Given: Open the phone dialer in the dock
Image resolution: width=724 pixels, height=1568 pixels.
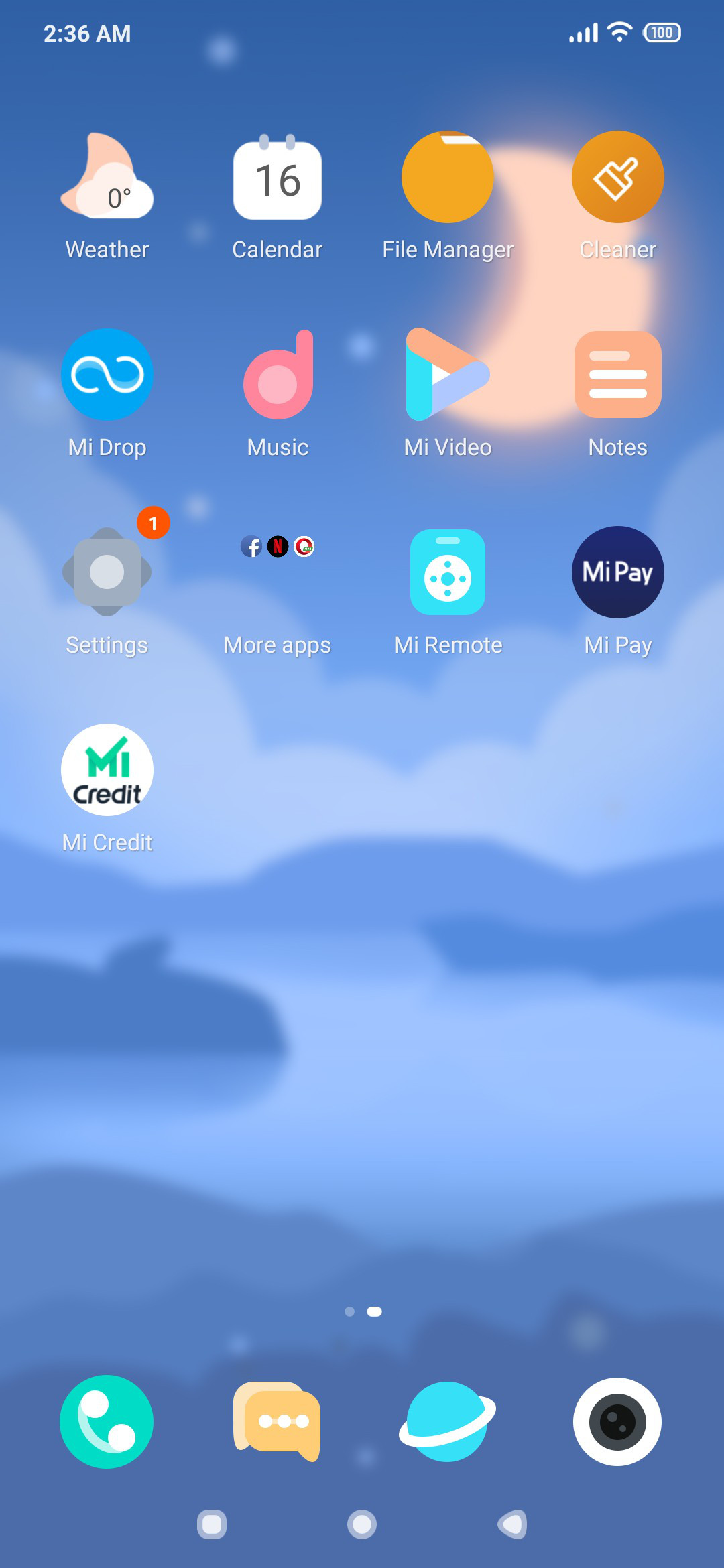Looking at the screenshot, I should (107, 1422).
